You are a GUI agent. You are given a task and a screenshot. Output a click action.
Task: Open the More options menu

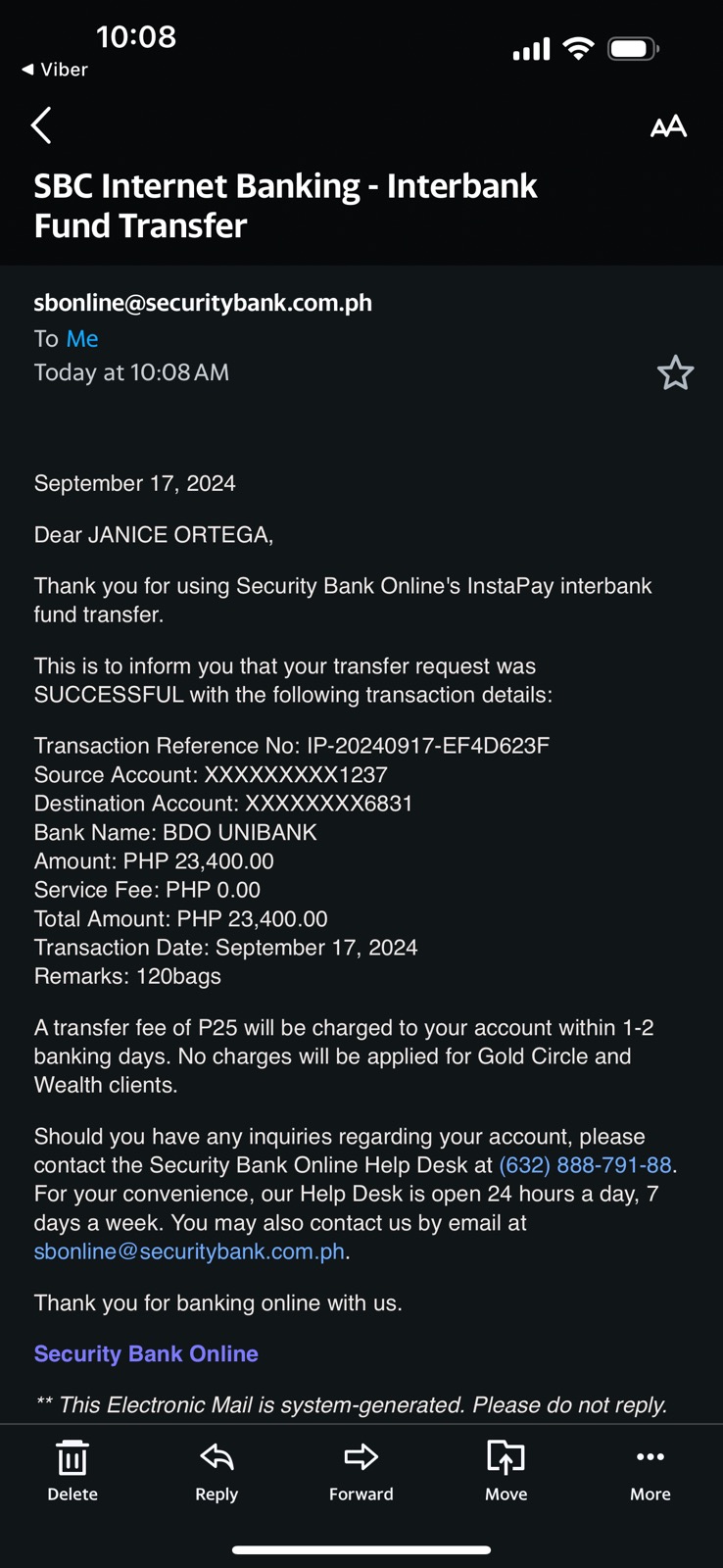point(651,1469)
